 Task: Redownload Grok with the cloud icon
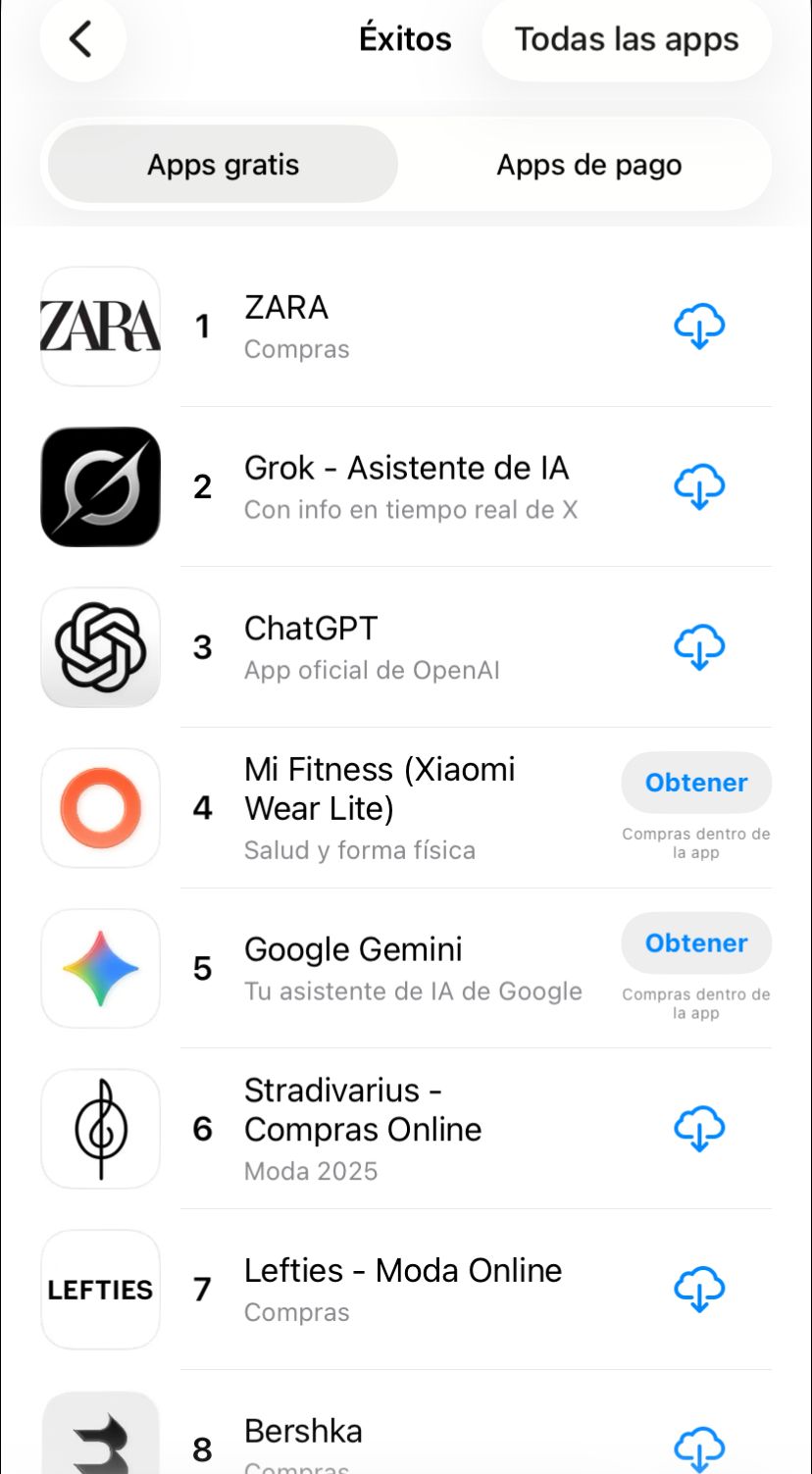698,486
